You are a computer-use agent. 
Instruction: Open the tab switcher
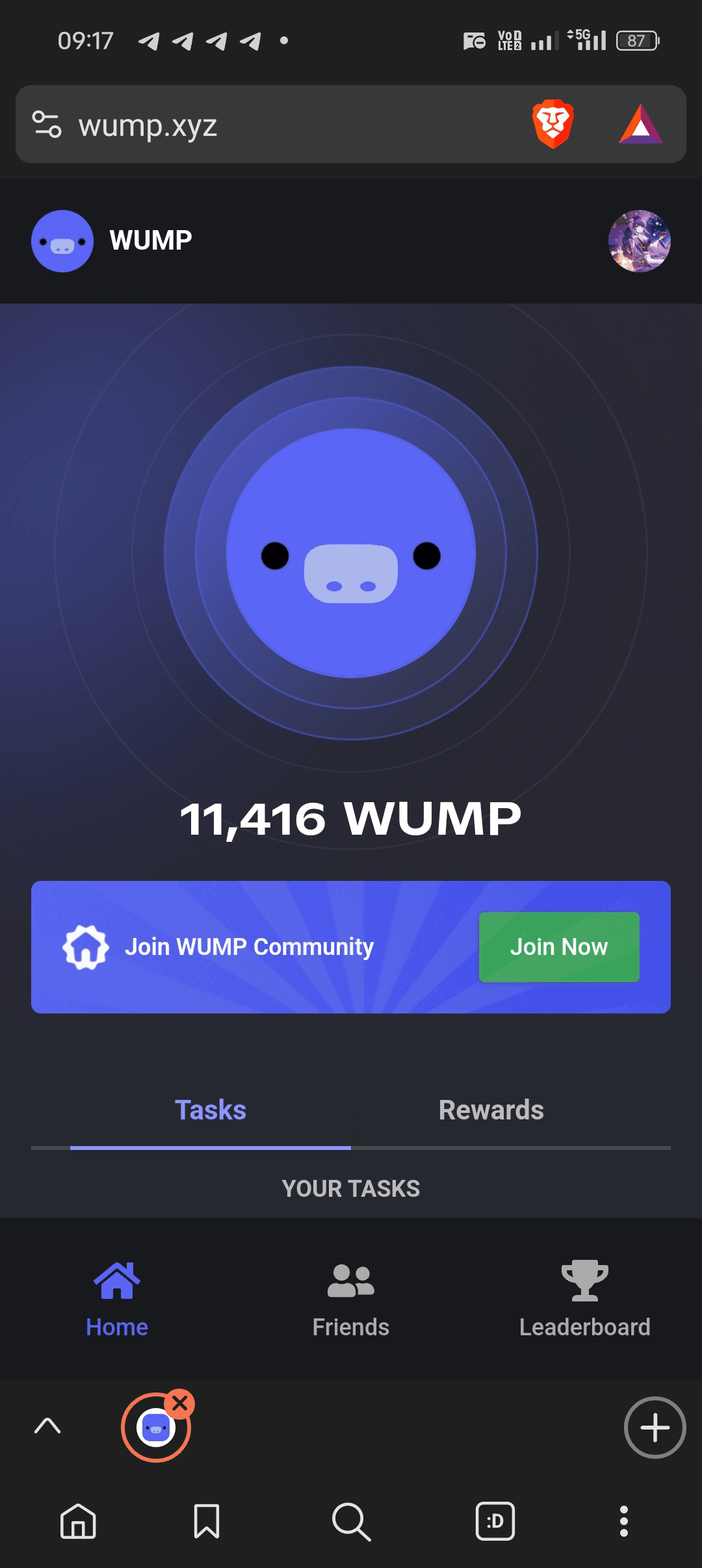pyautogui.click(x=495, y=1522)
